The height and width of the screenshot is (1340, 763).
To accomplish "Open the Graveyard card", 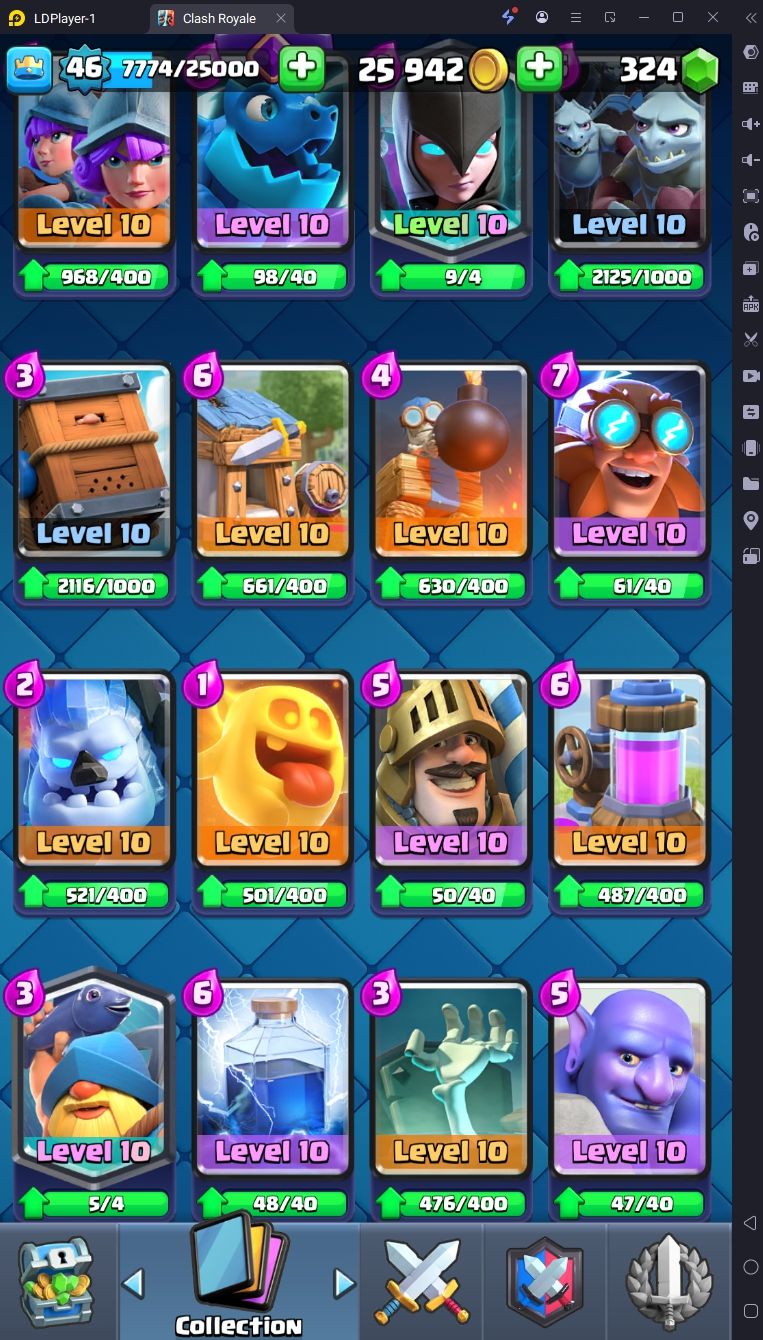I will pyautogui.click(x=450, y=1078).
